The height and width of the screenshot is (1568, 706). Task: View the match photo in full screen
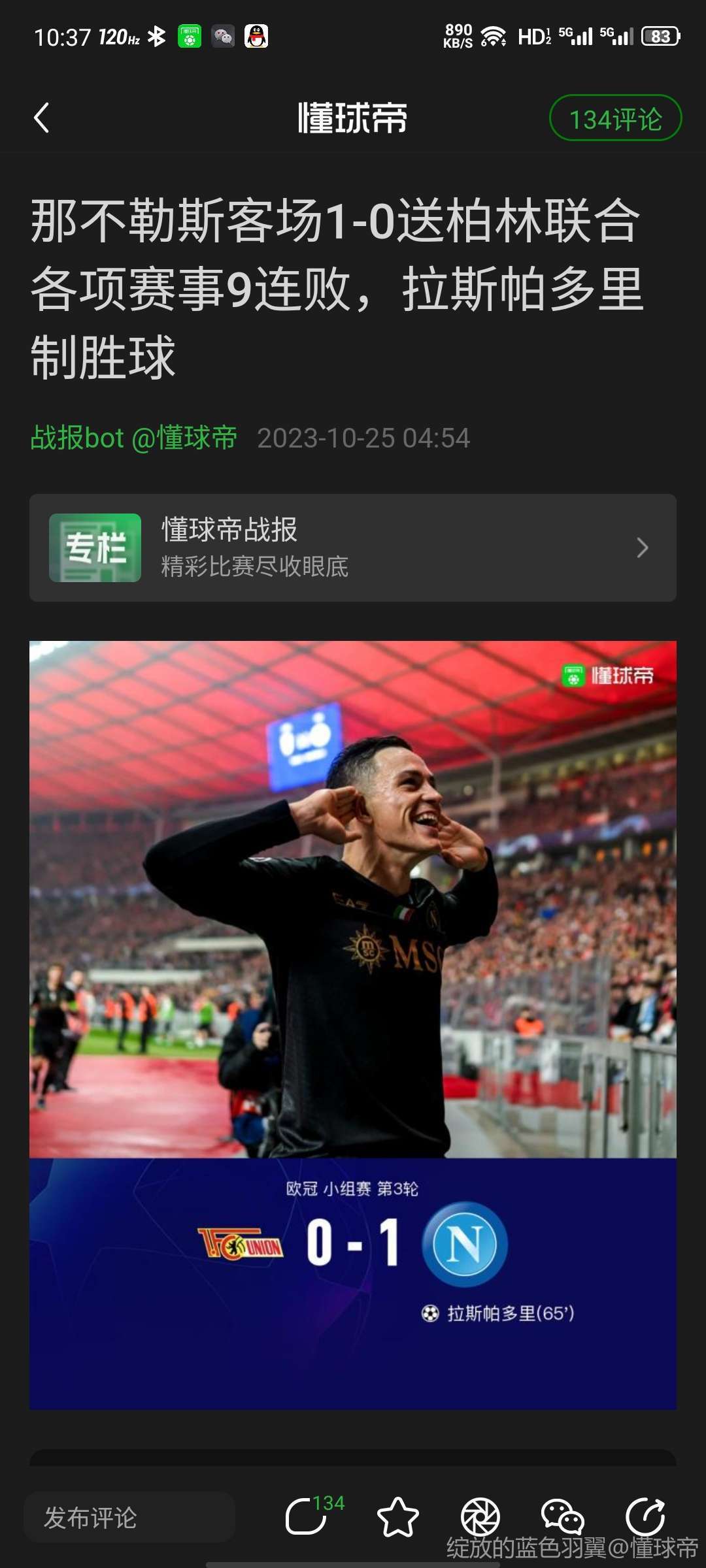tap(353, 915)
